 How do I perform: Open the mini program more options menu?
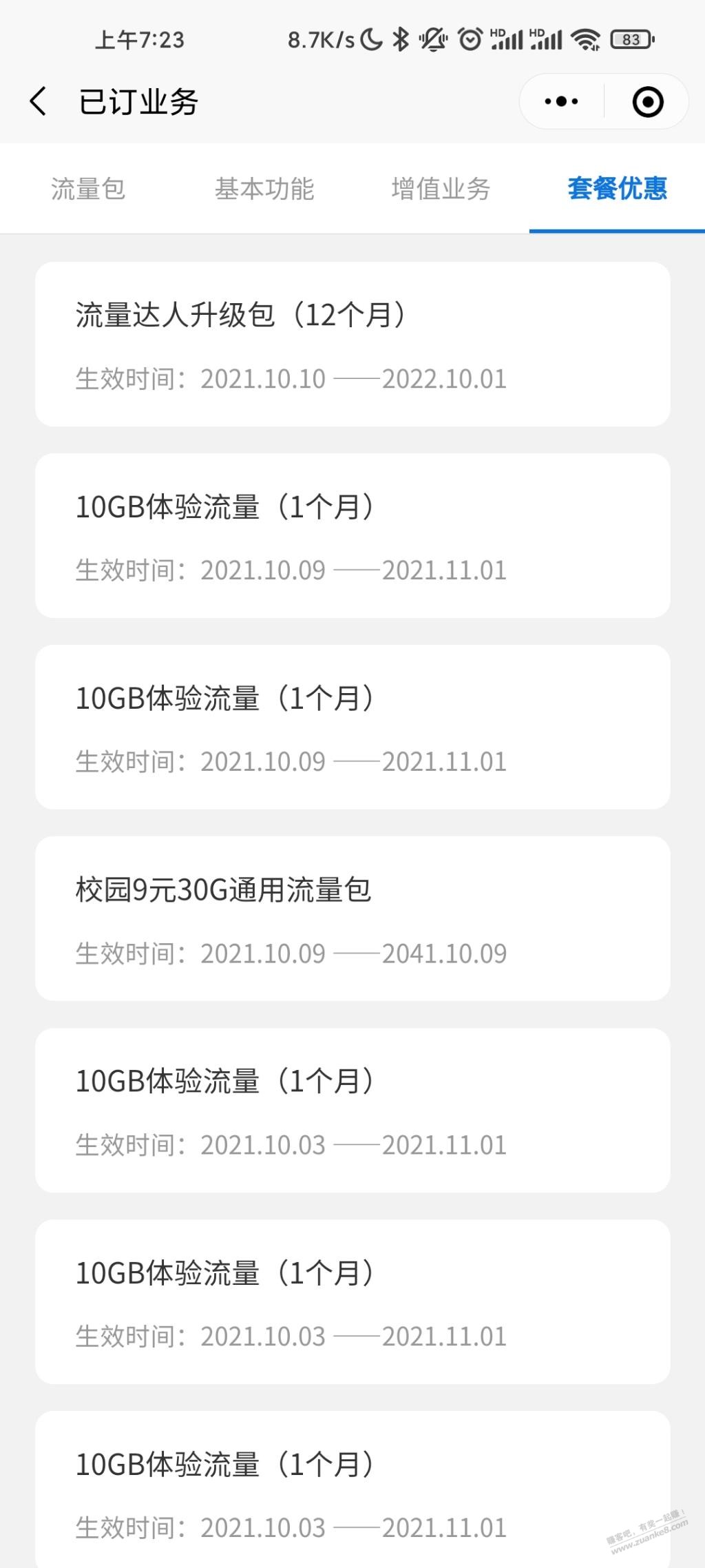coord(561,102)
